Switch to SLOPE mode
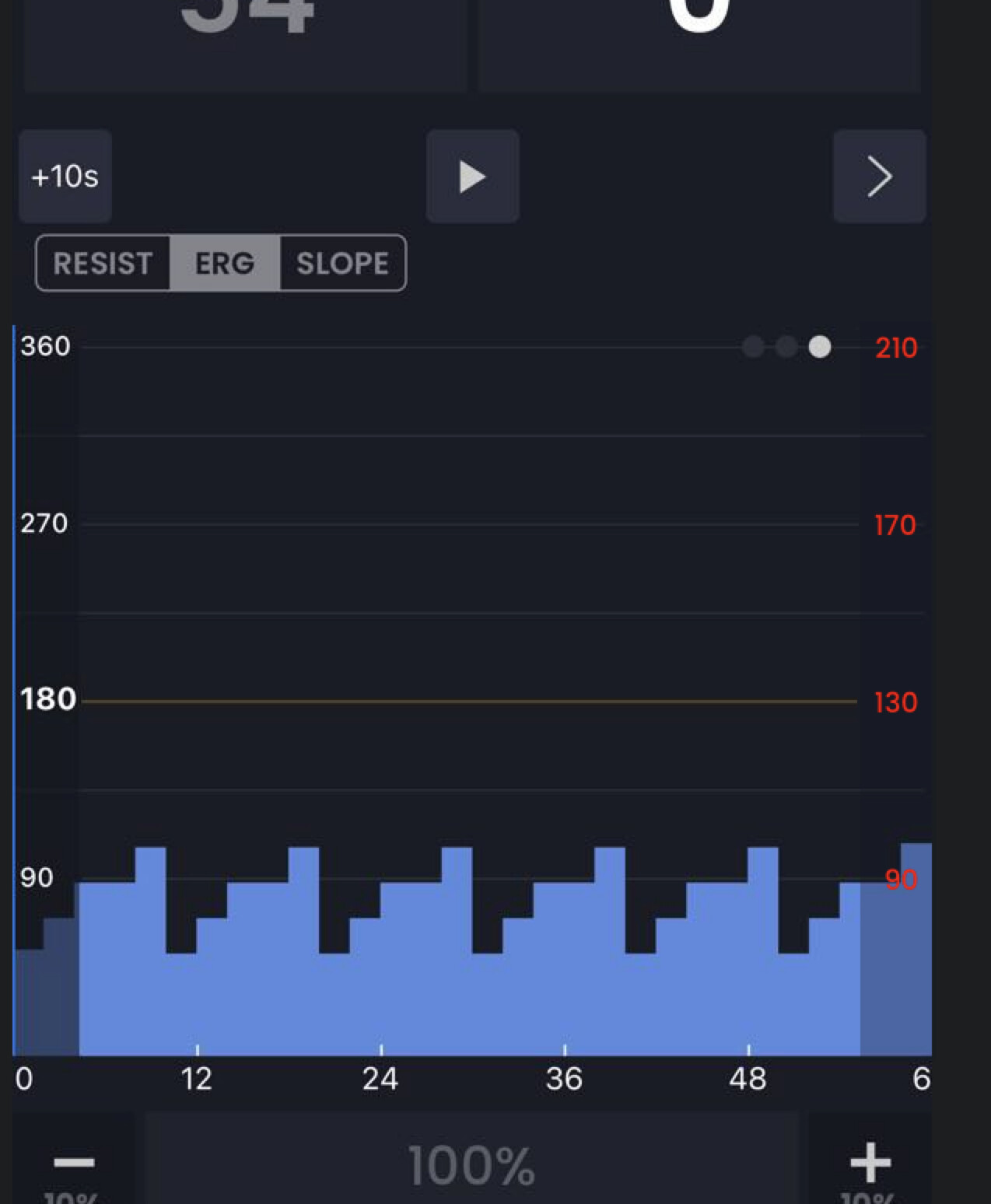Screen dimensions: 991x1204 tap(342, 264)
